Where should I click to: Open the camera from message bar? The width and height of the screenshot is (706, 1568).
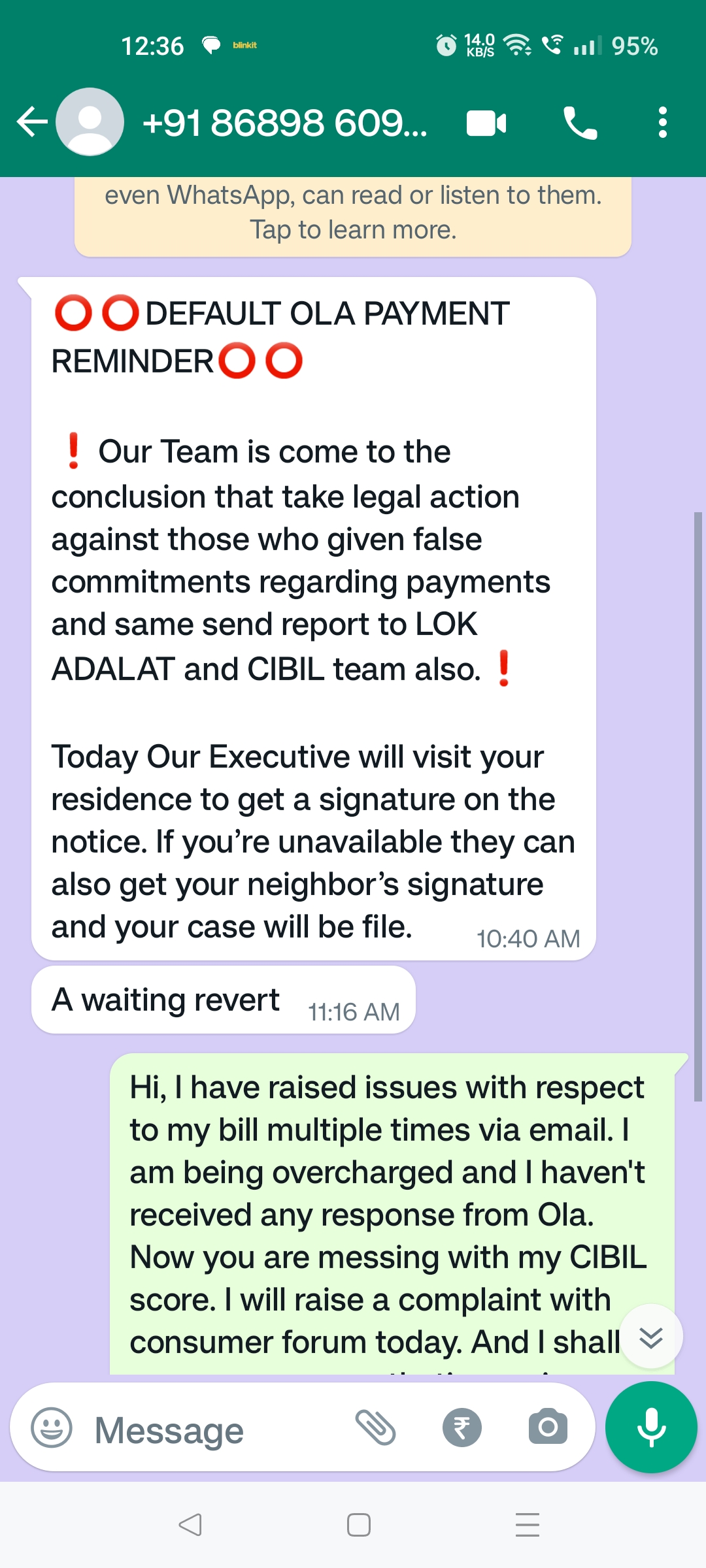click(x=548, y=1428)
